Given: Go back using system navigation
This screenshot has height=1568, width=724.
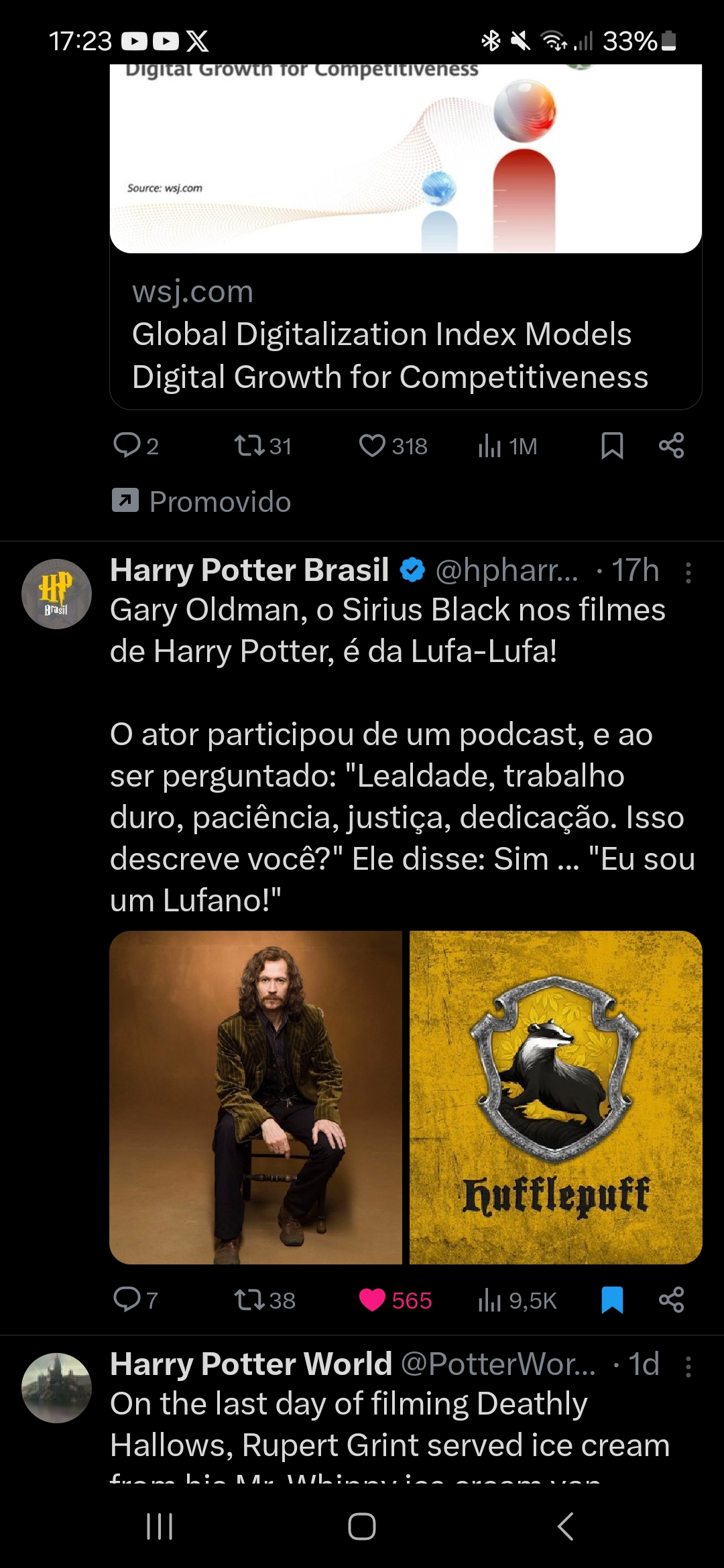Looking at the screenshot, I should 565,1526.
